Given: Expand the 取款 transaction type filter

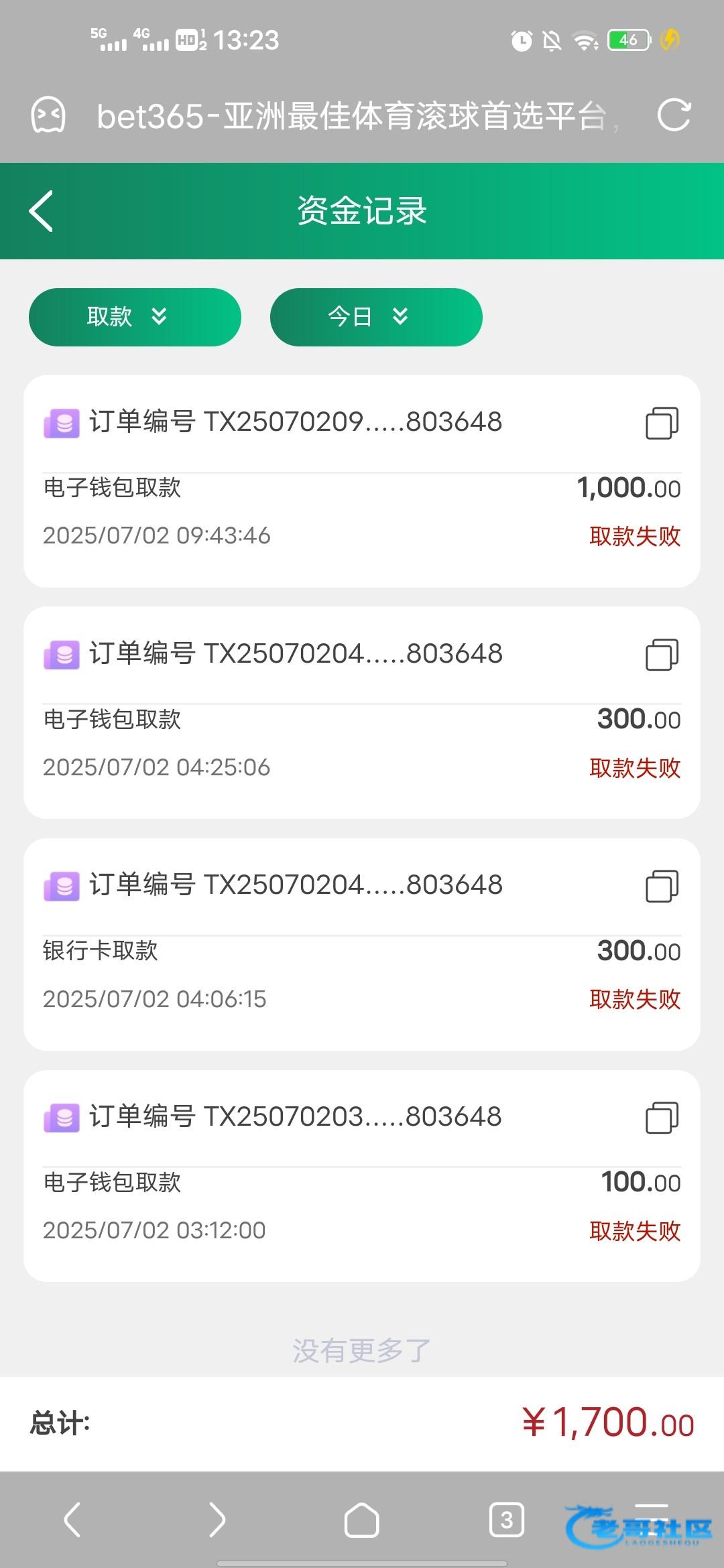Looking at the screenshot, I should tap(135, 317).
